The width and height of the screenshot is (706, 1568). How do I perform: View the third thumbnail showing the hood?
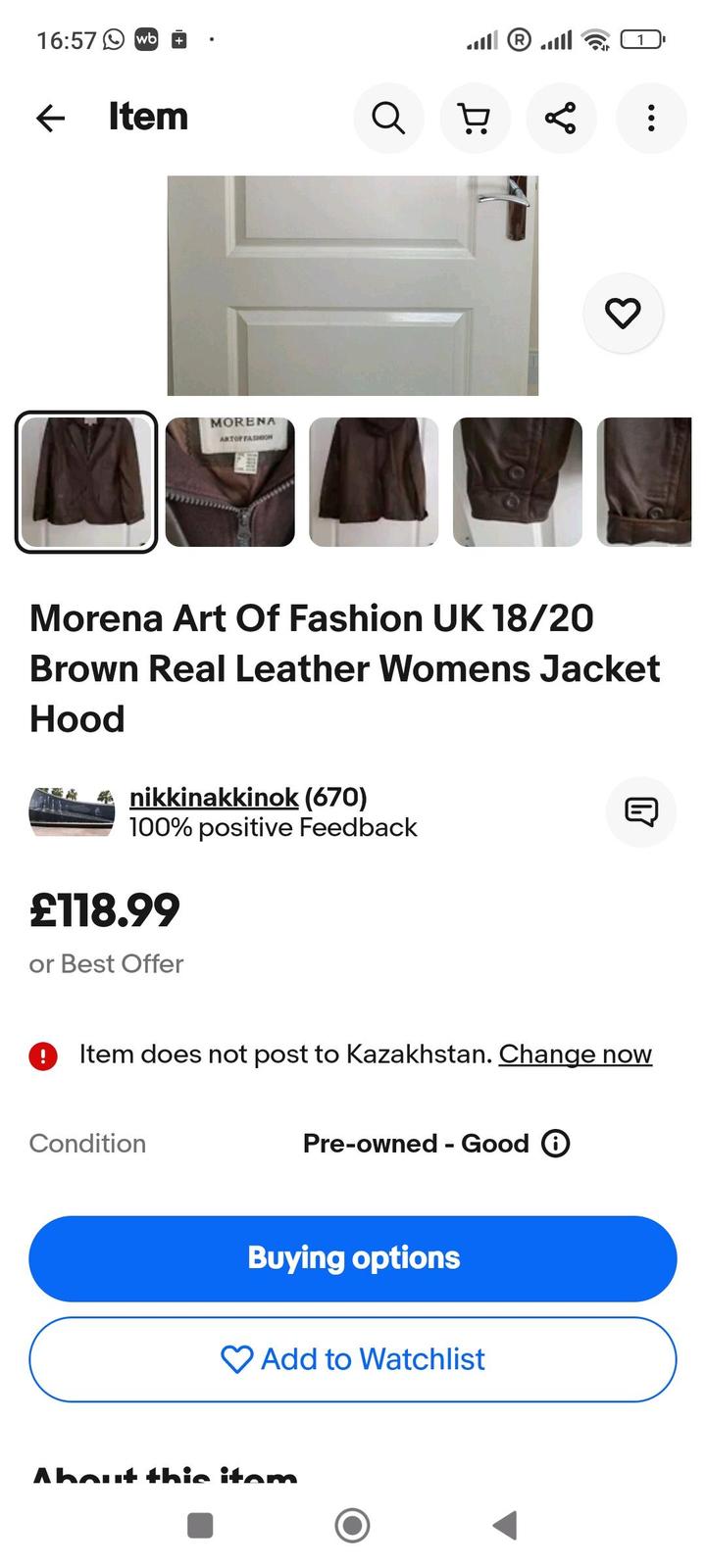(x=374, y=482)
